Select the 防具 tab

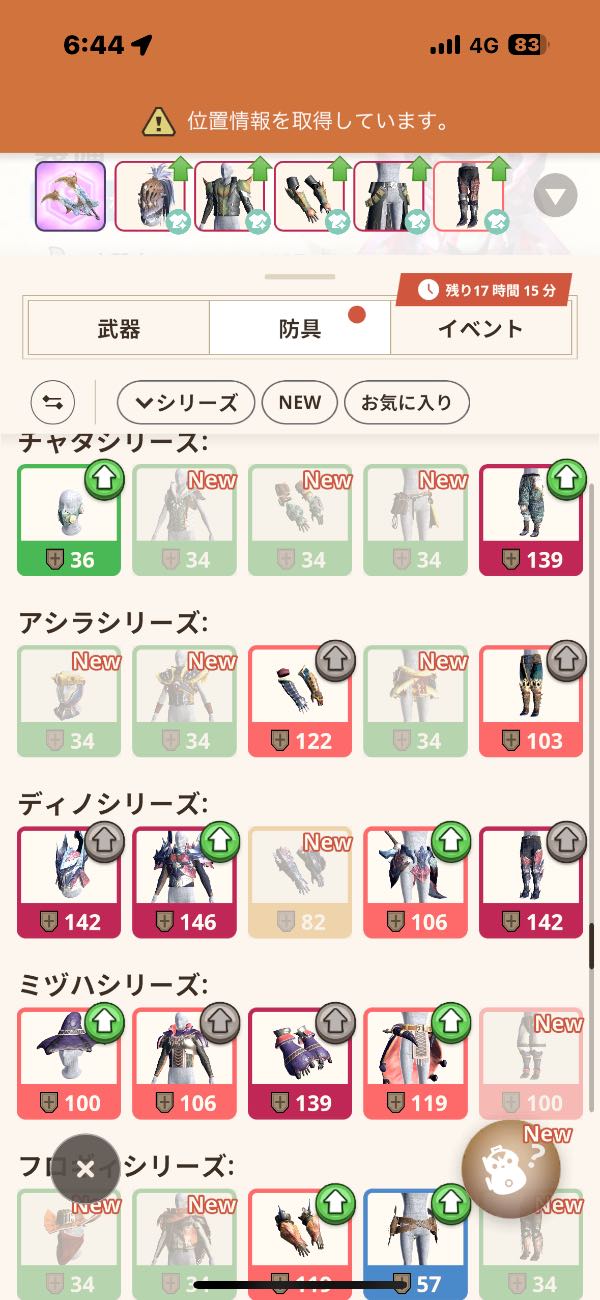click(x=299, y=328)
